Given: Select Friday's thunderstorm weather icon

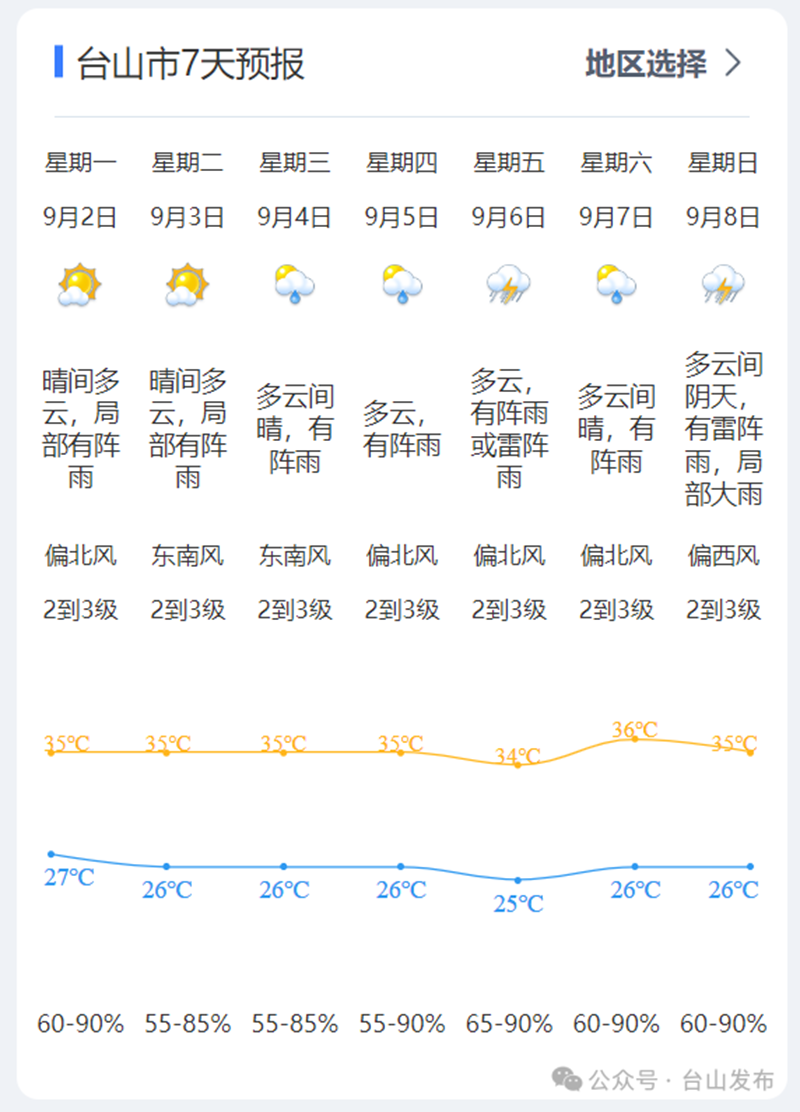Looking at the screenshot, I should pyautogui.click(x=510, y=285).
